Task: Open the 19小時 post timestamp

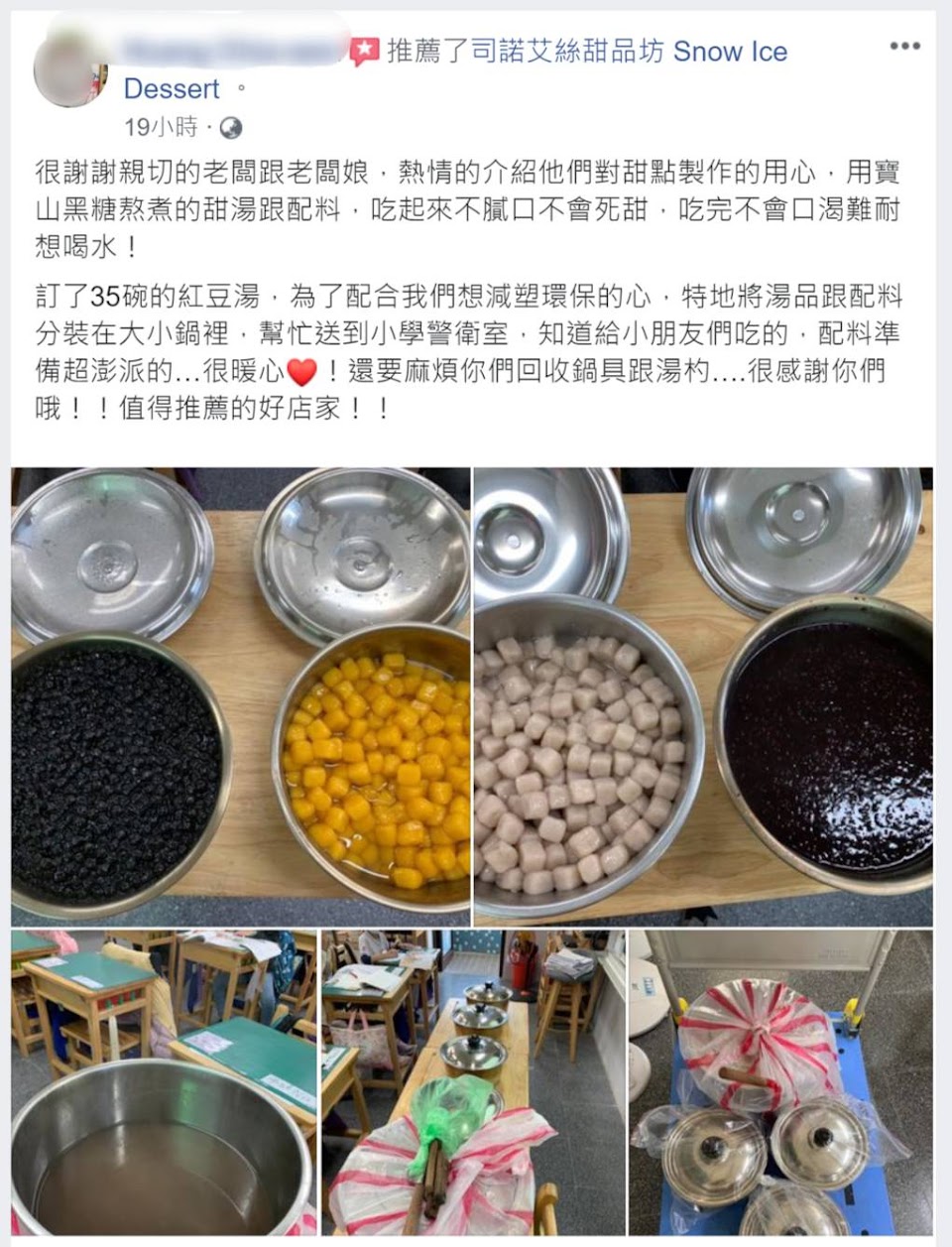Action: (161, 127)
